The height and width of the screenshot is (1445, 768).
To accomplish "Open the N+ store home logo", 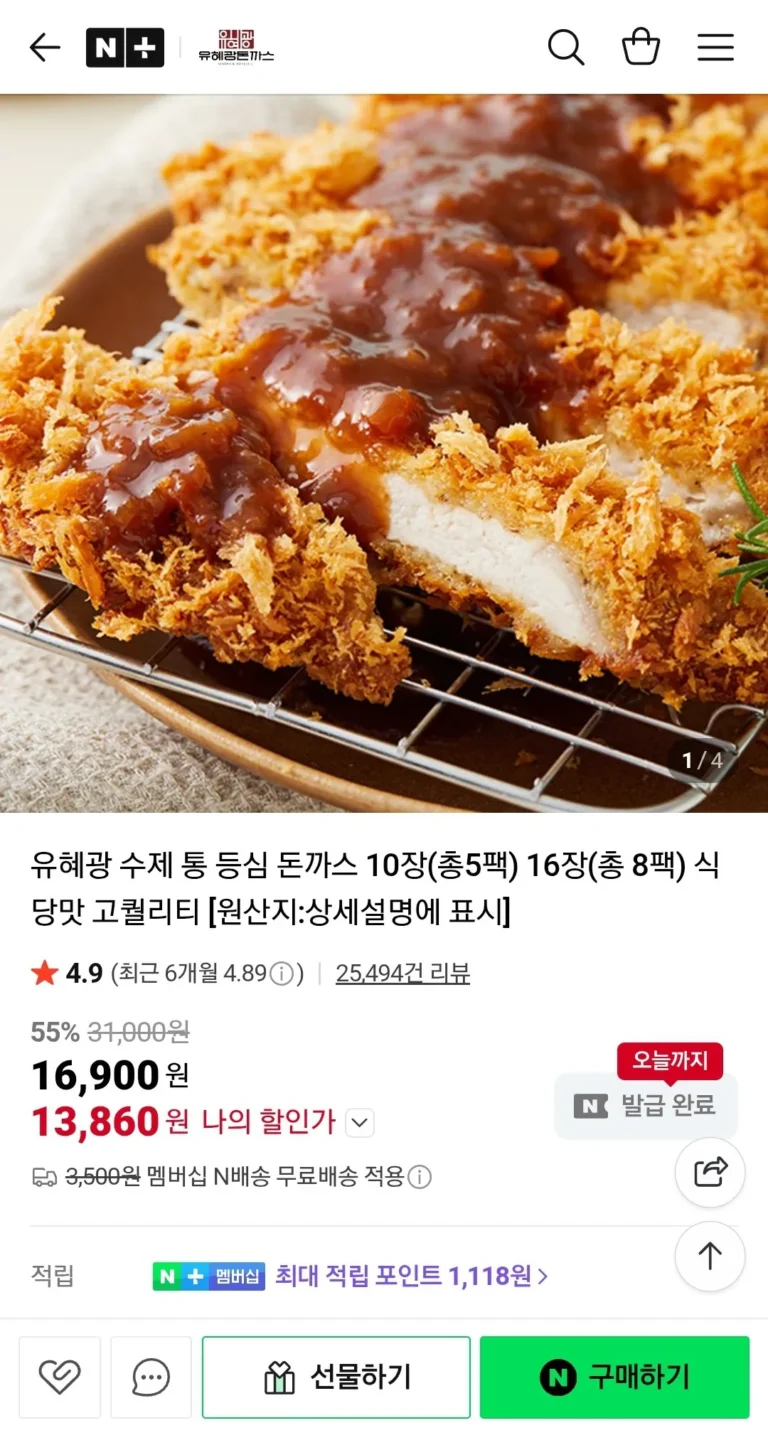I will pyautogui.click(x=125, y=47).
